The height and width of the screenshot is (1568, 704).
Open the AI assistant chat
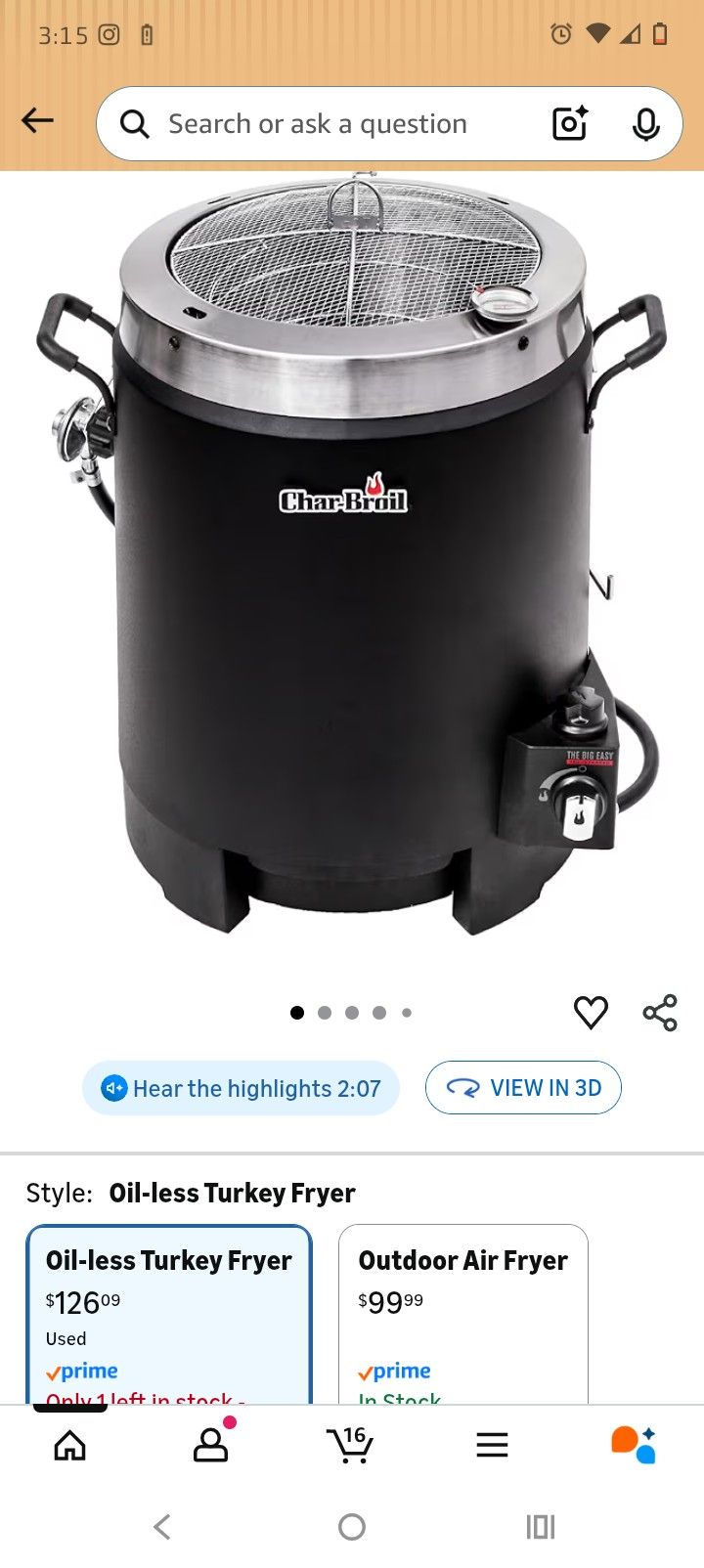click(x=633, y=1445)
